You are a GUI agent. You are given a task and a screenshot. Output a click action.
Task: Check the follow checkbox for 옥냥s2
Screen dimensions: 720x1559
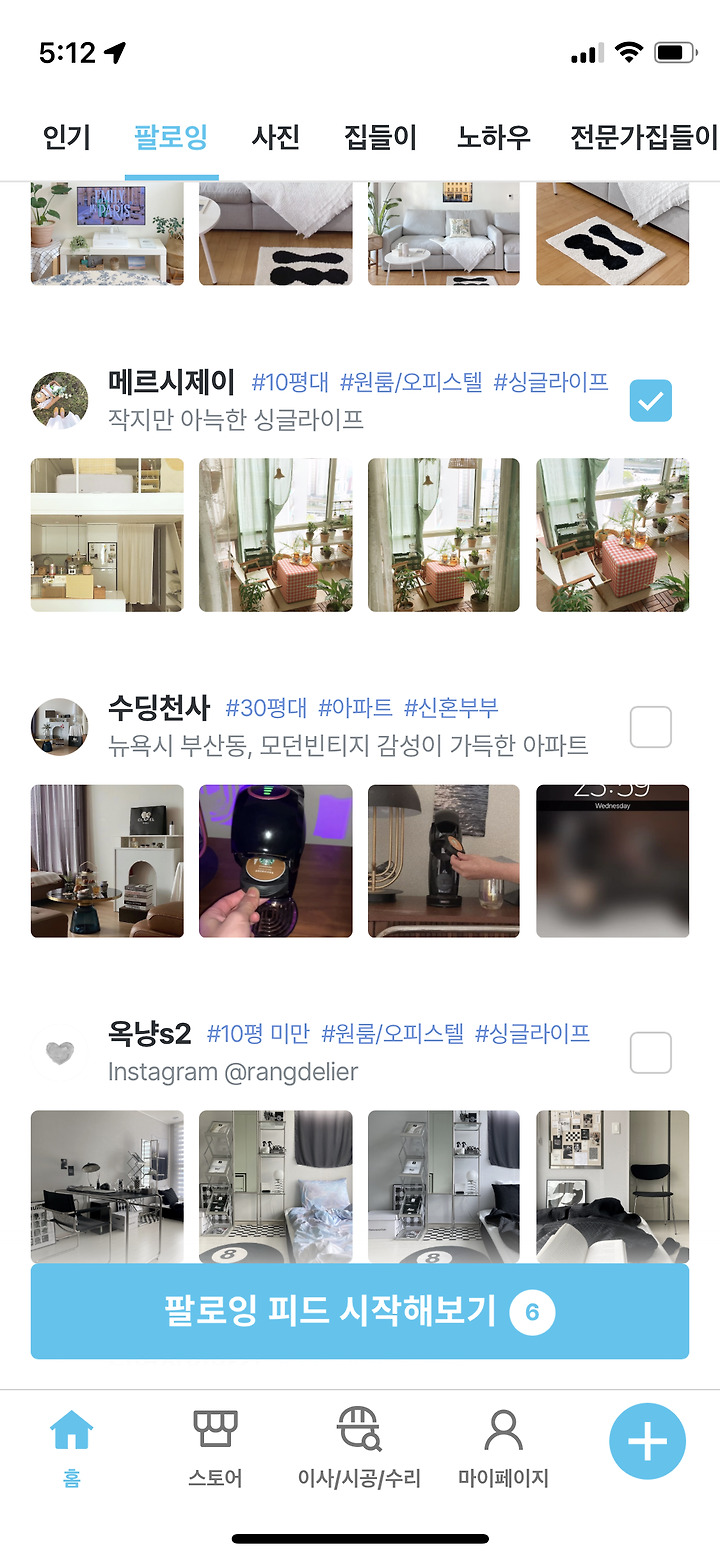point(651,1053)
